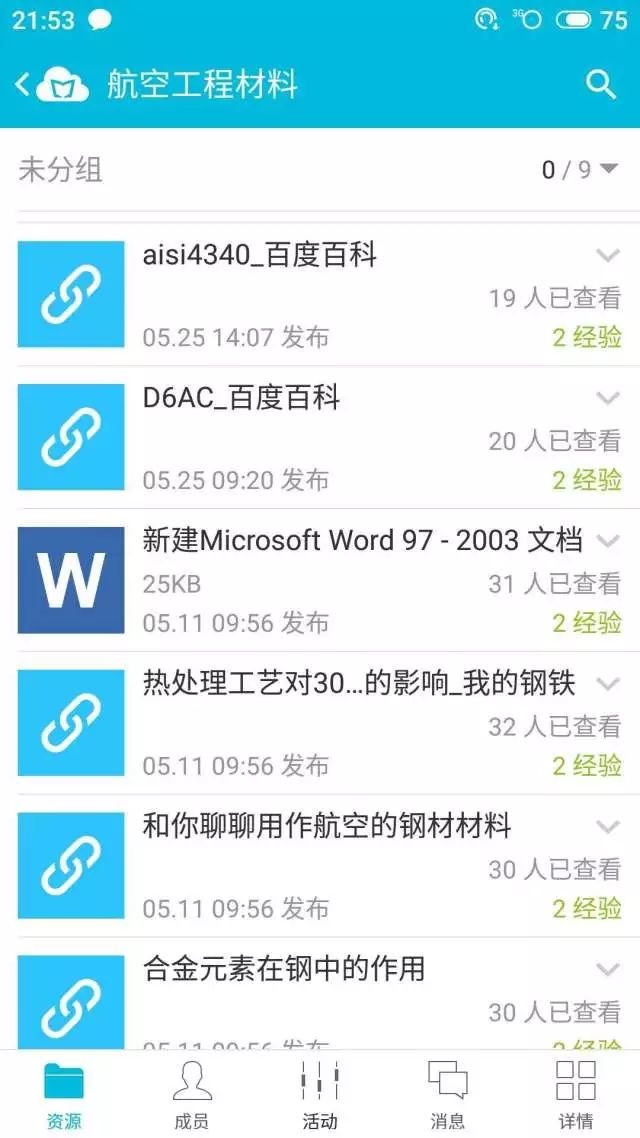Go back using the top-left arrow
Image resolution: width=640 pixels, height=1138 pixels.
coord(23,85)
